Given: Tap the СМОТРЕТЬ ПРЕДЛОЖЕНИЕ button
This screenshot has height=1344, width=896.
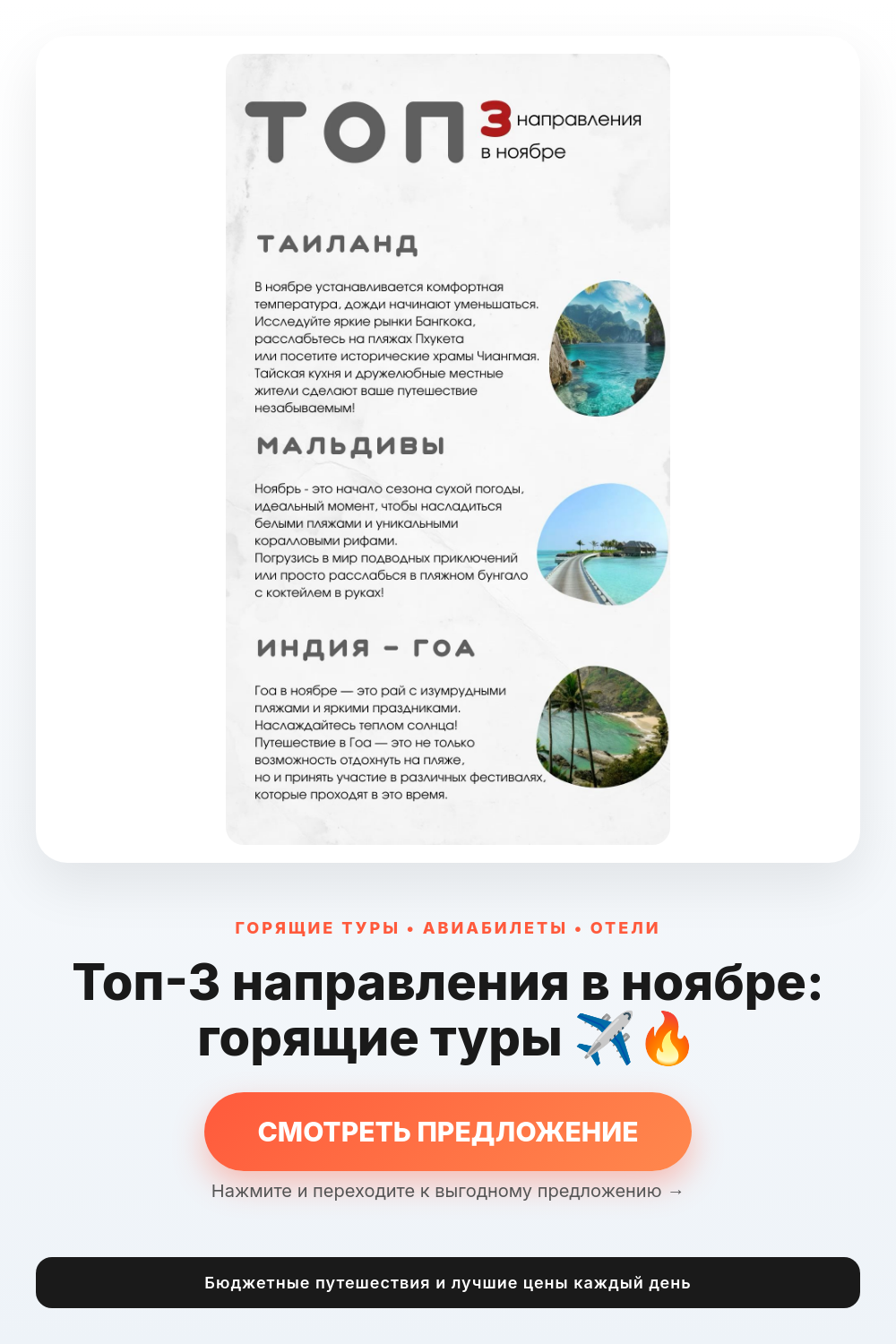Looking at the screenshot, I should pos(448,1132).
